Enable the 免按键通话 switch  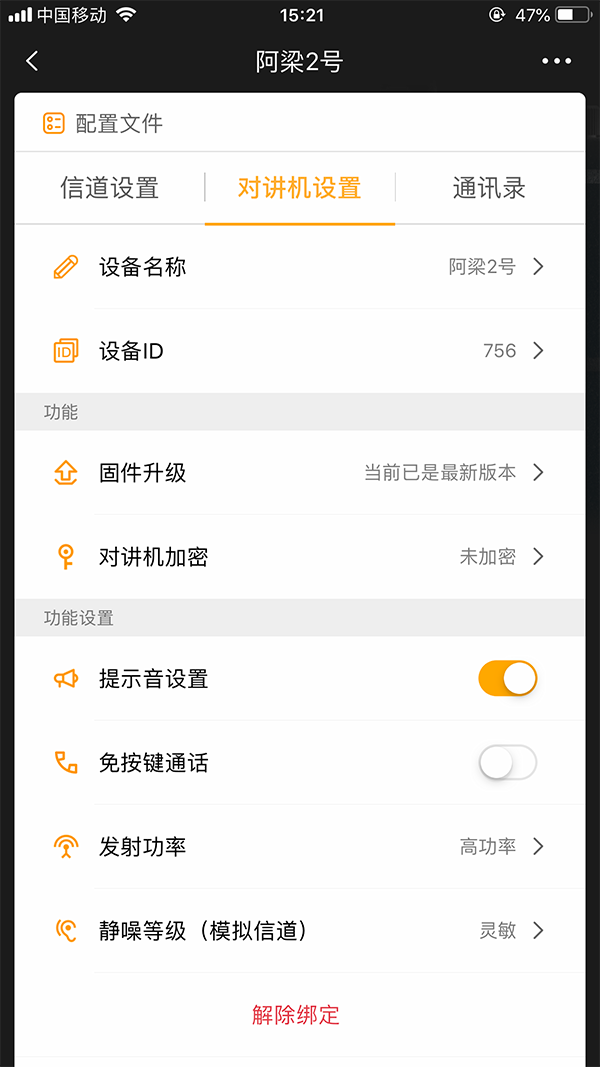pos(508,763)
